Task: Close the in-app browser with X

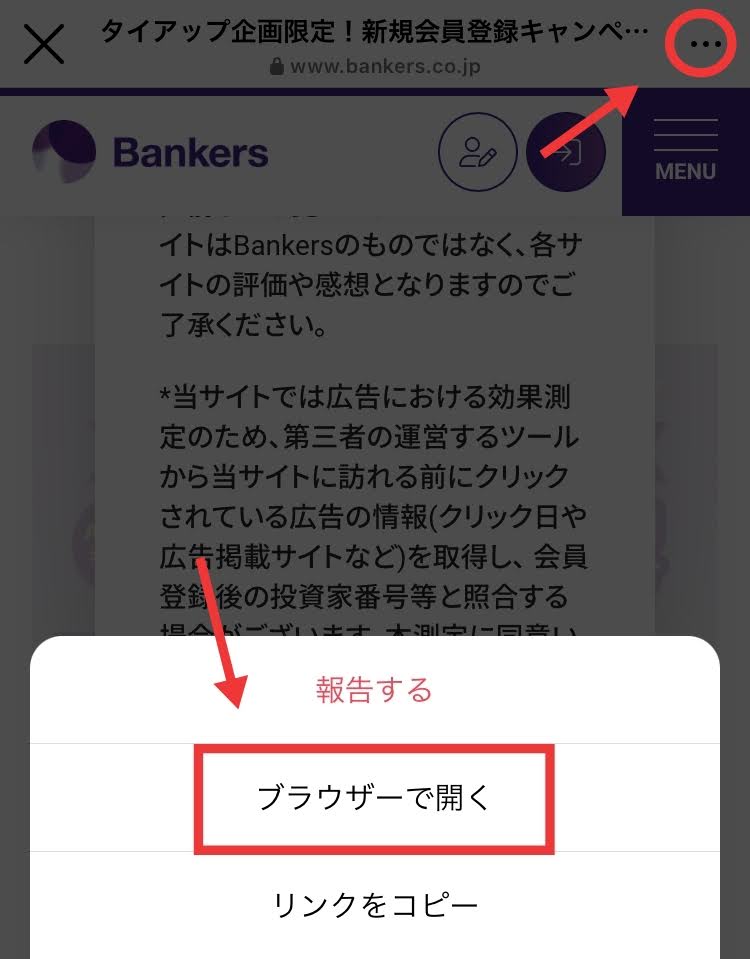Action: (43, 44)
